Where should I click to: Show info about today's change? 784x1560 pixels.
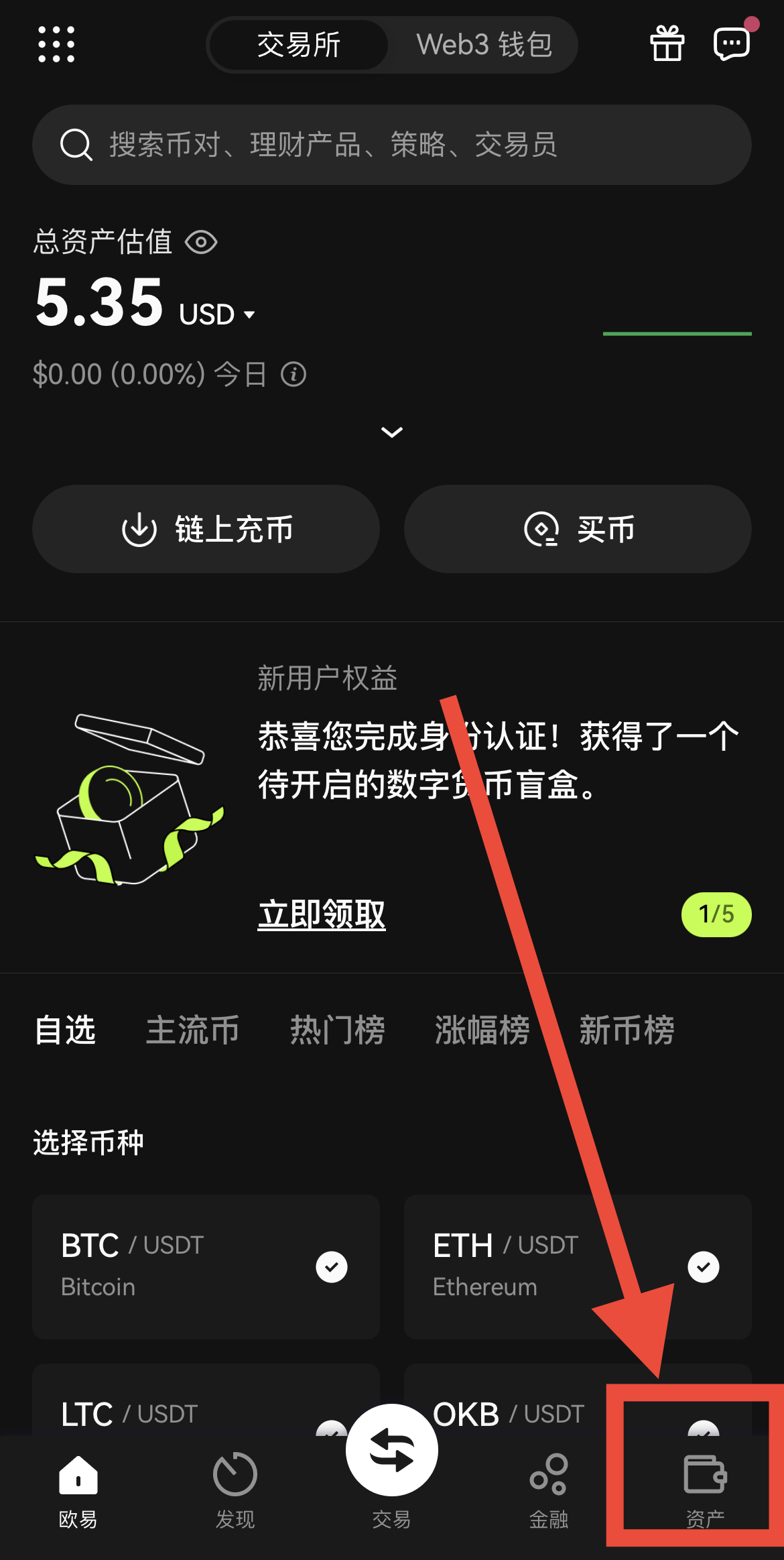293,374
